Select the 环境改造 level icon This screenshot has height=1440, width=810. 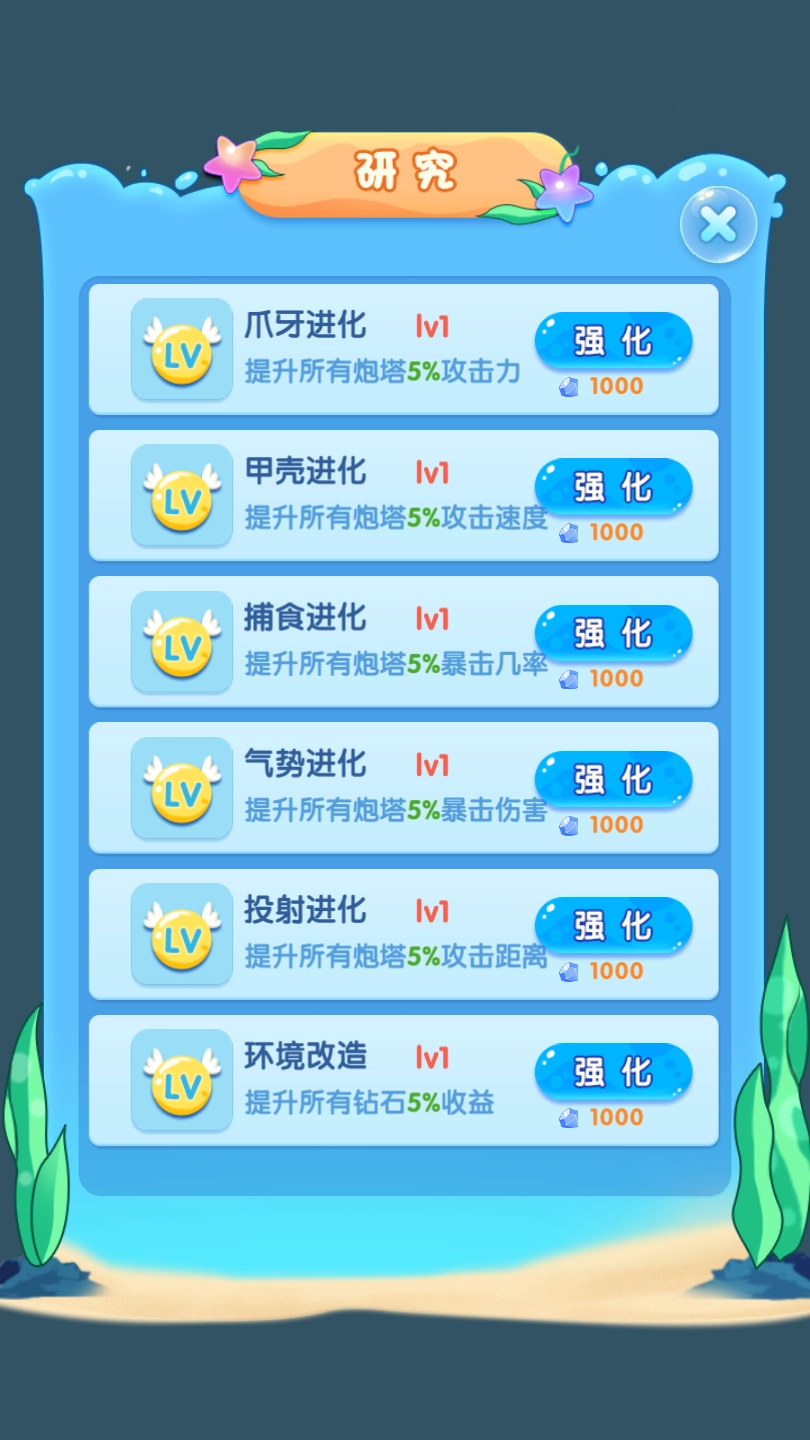click(x=181, y=1079)
